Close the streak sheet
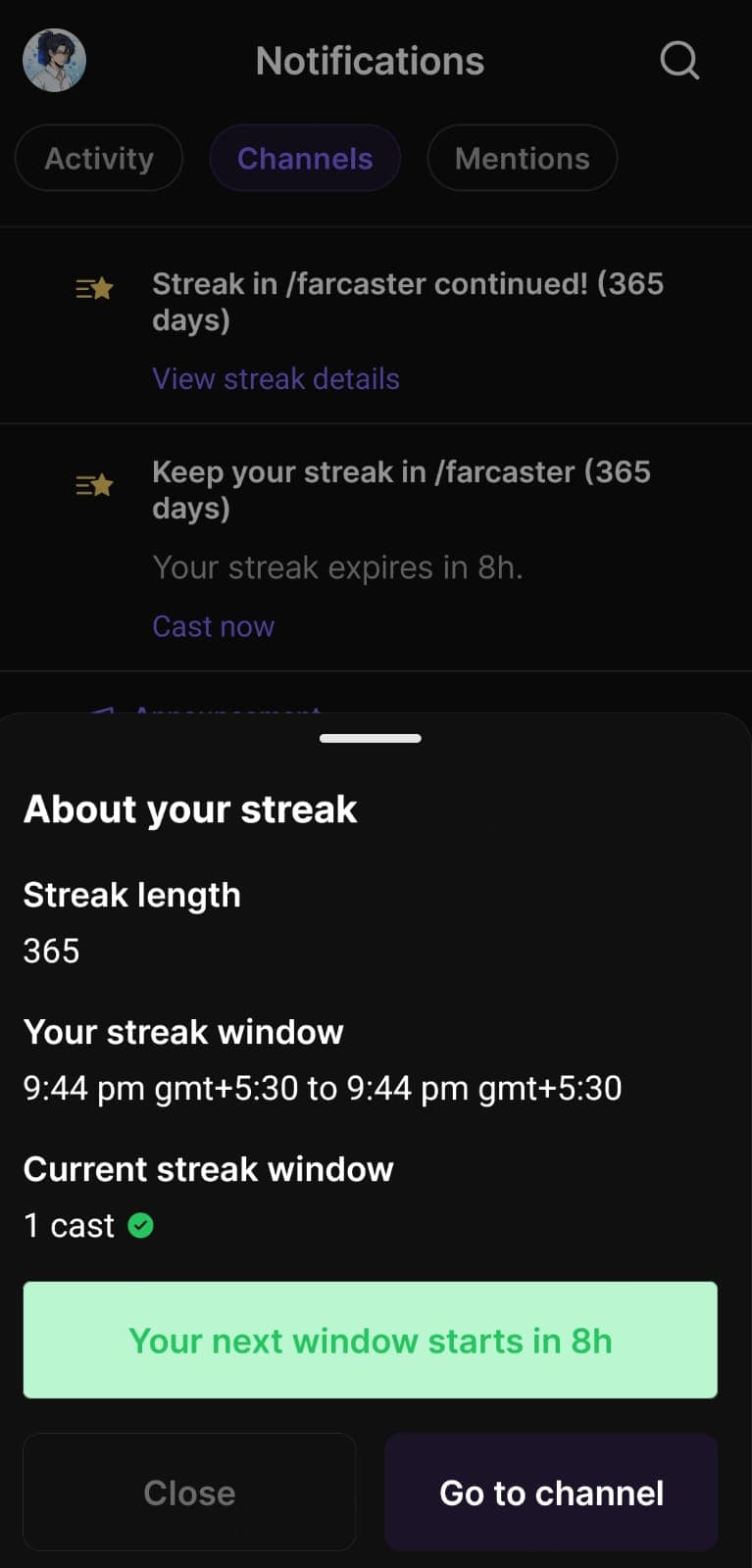 click(189, 1492)
